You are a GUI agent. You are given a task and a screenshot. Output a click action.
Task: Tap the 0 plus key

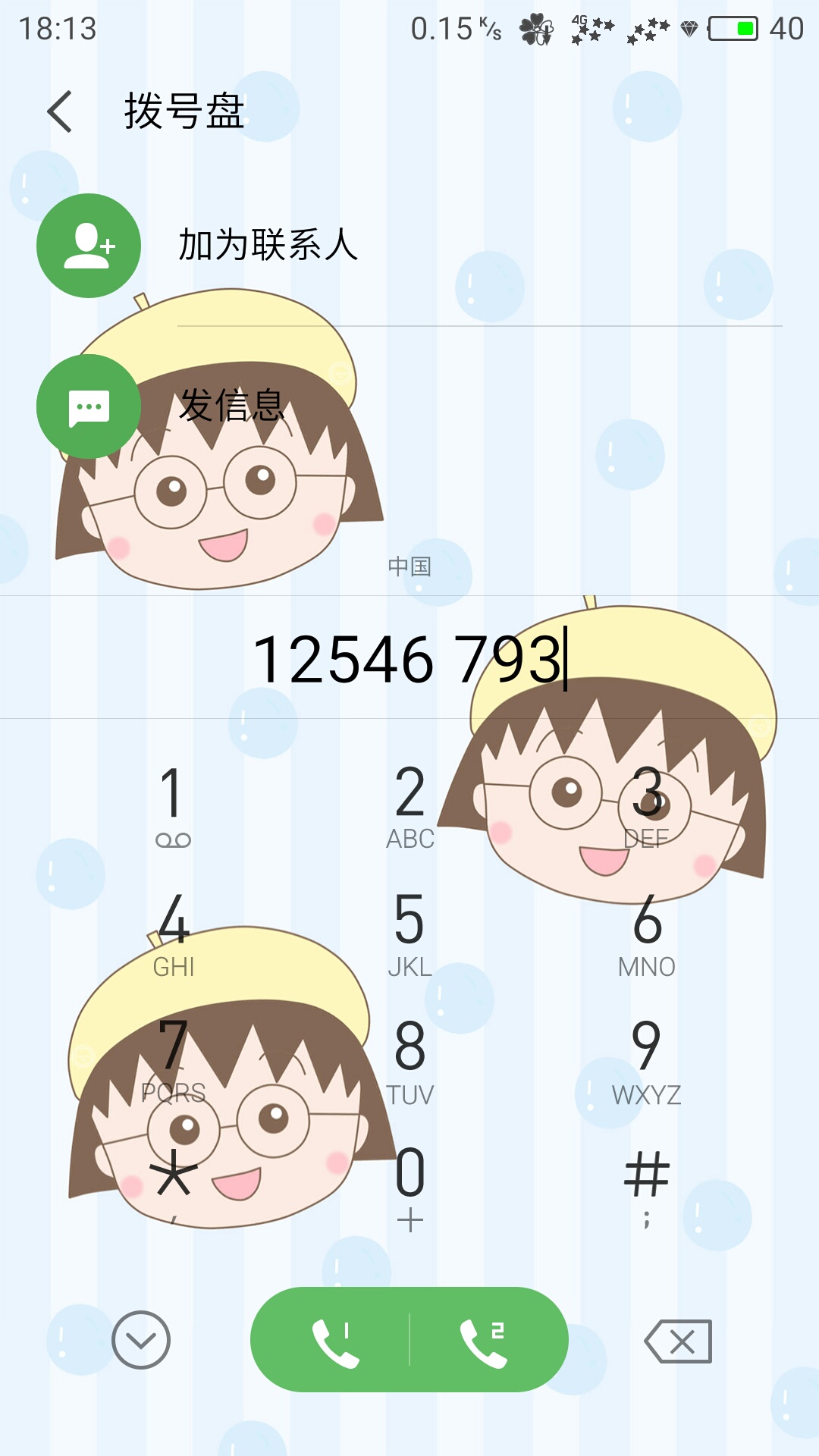tap(409, 1187)
